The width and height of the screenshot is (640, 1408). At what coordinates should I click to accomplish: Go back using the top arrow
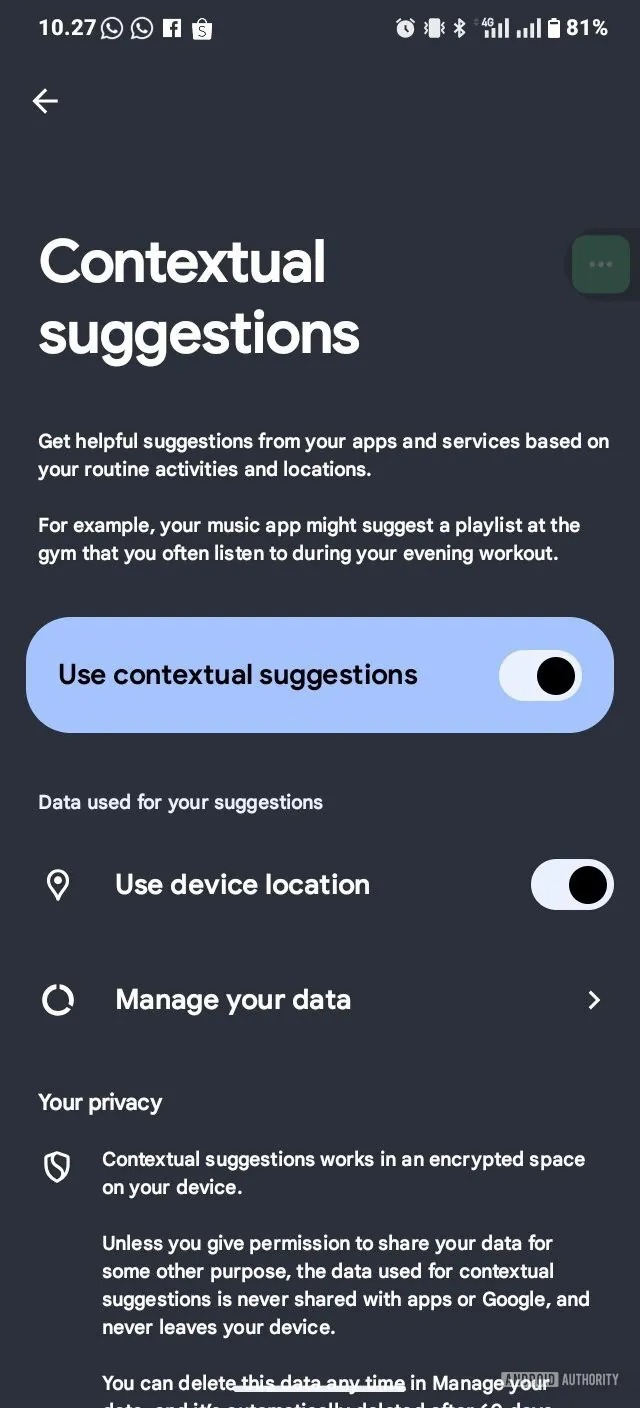(x=45, y=101)
